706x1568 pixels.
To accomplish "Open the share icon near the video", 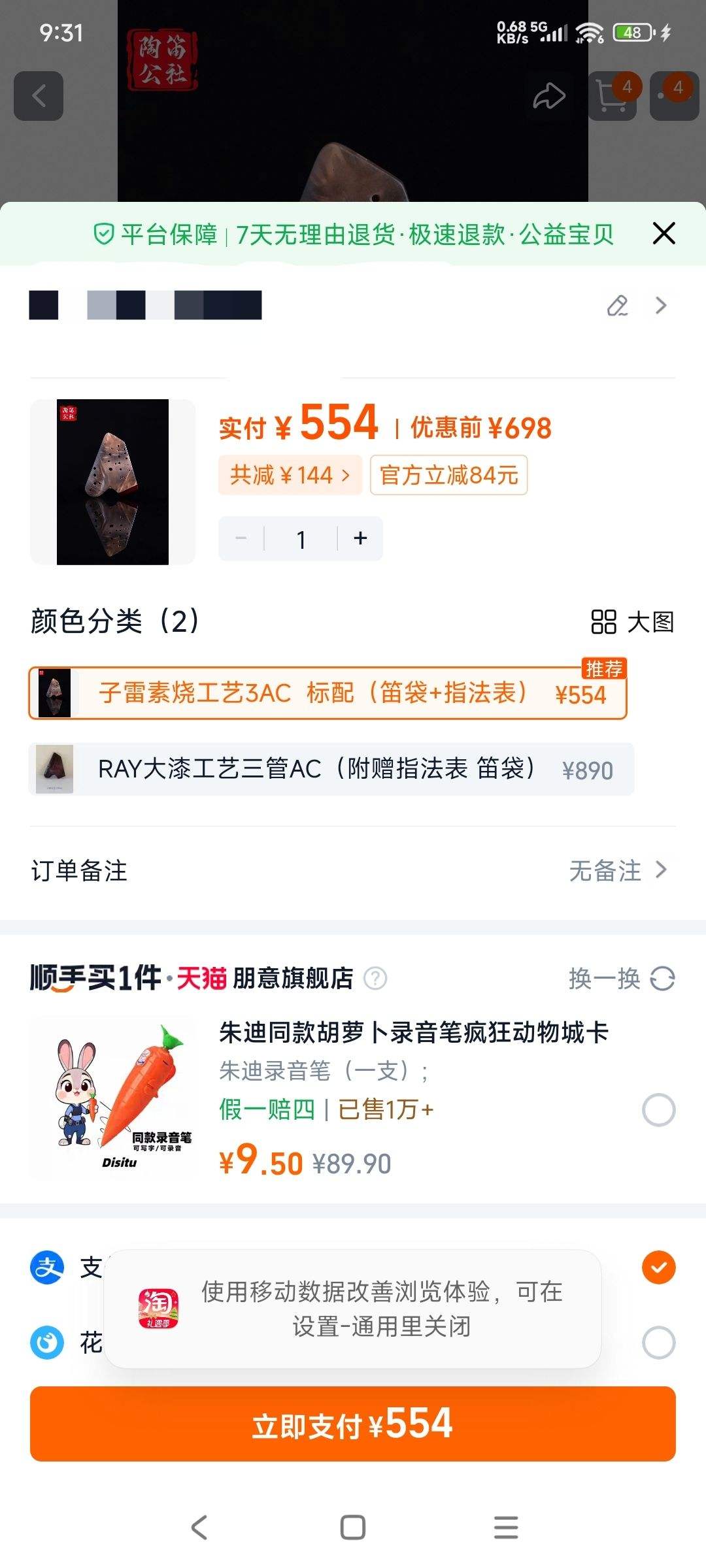I will [549, 97].
